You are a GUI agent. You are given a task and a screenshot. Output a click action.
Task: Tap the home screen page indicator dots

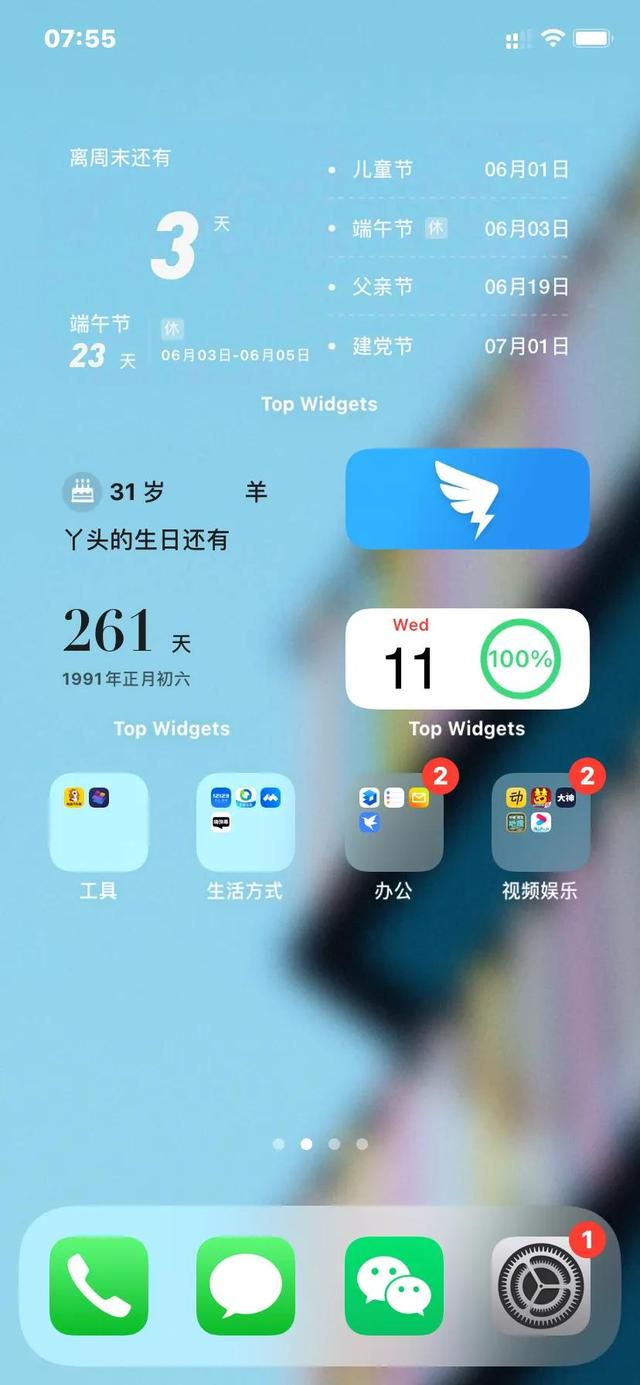click(x=320, y=1143)
